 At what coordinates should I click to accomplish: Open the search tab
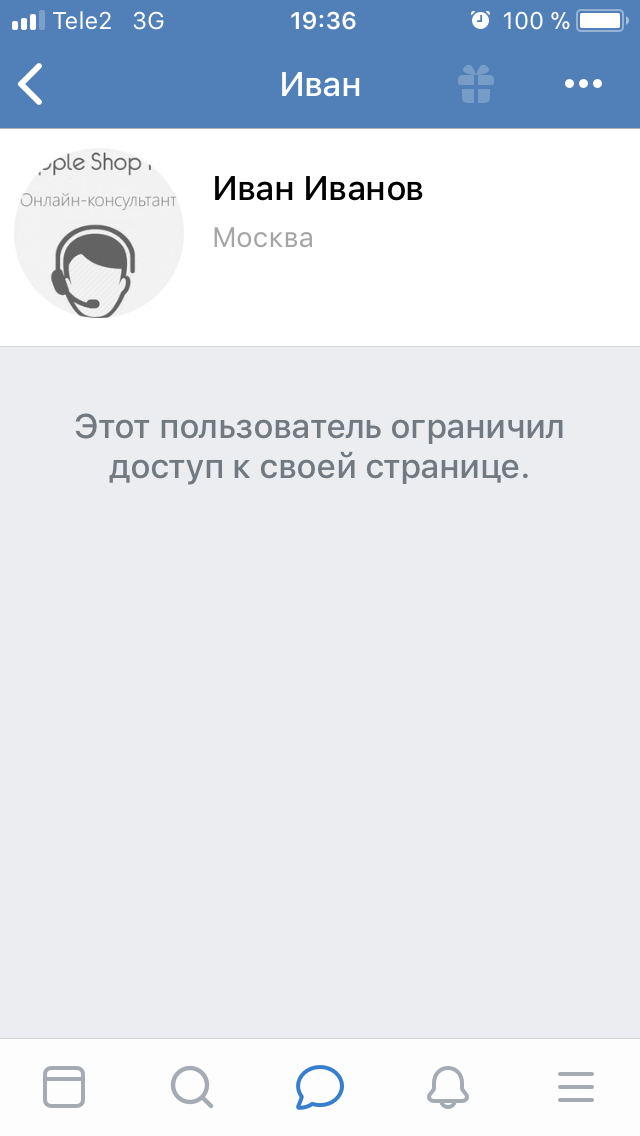(x=191, y=1086)
